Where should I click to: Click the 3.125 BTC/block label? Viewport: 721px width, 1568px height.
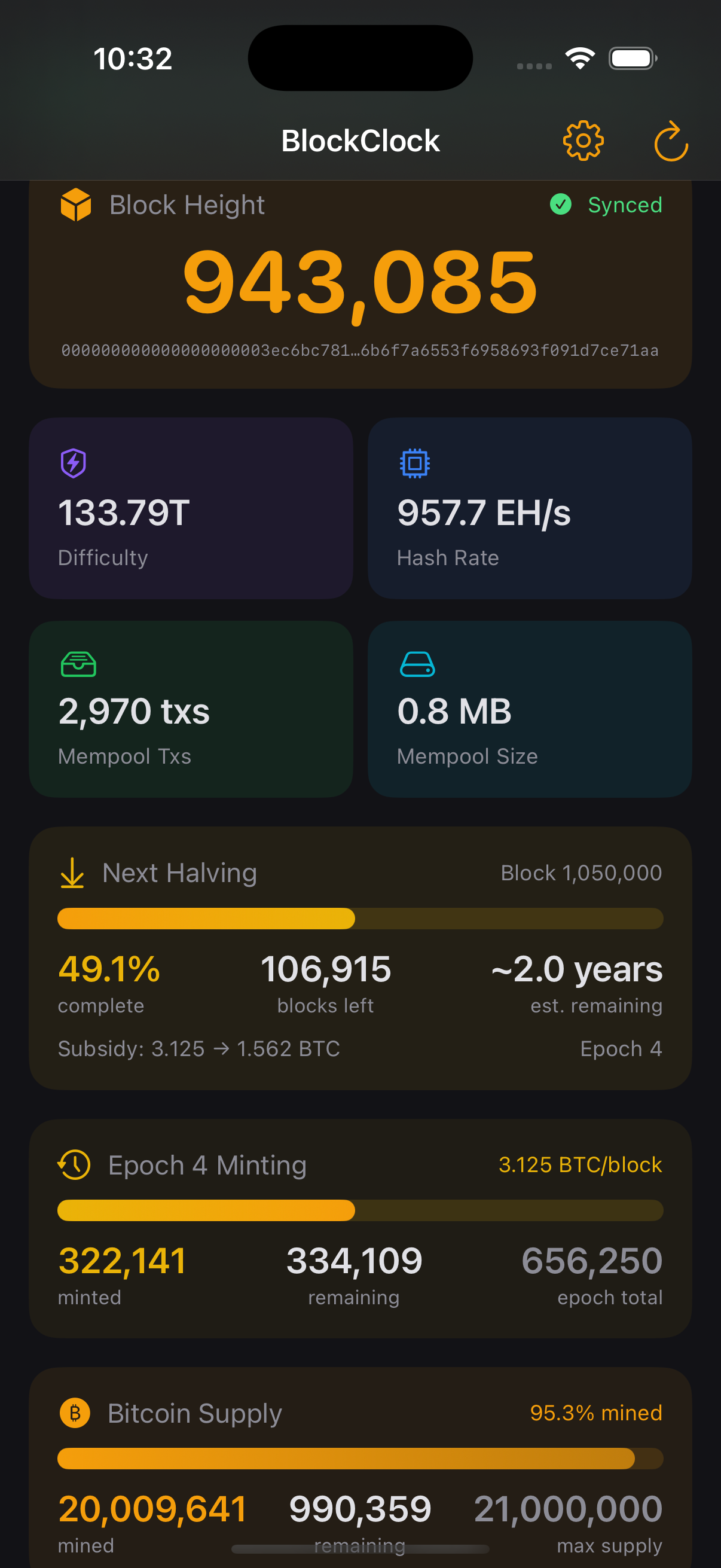click(x=580, y=1164)
